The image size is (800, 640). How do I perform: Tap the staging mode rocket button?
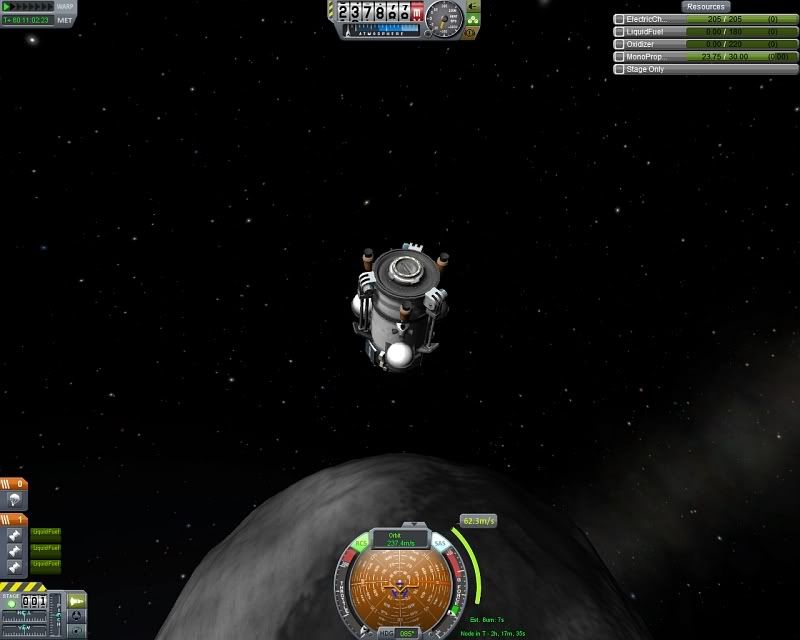[x=76, y=600]
